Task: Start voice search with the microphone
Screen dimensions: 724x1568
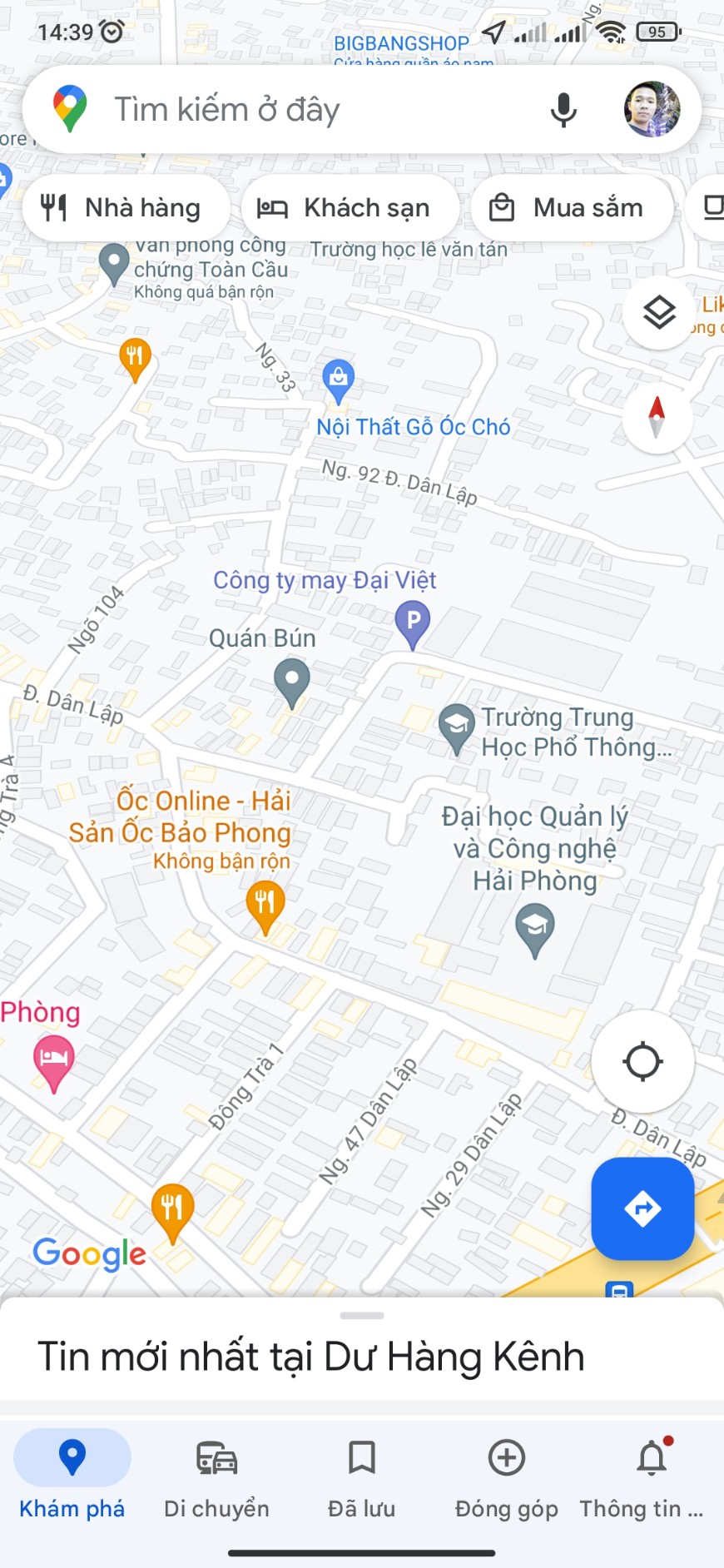Action: [x=563, y=110]
